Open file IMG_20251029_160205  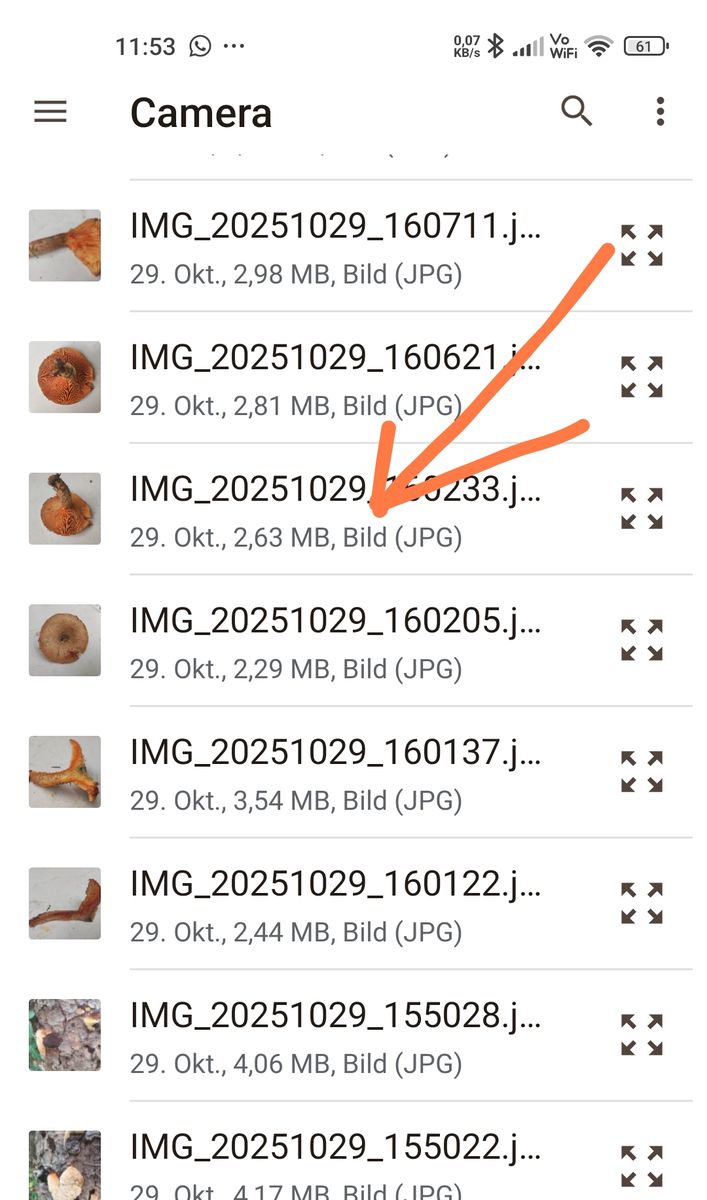pyautogui.click(x=335, y=640)
